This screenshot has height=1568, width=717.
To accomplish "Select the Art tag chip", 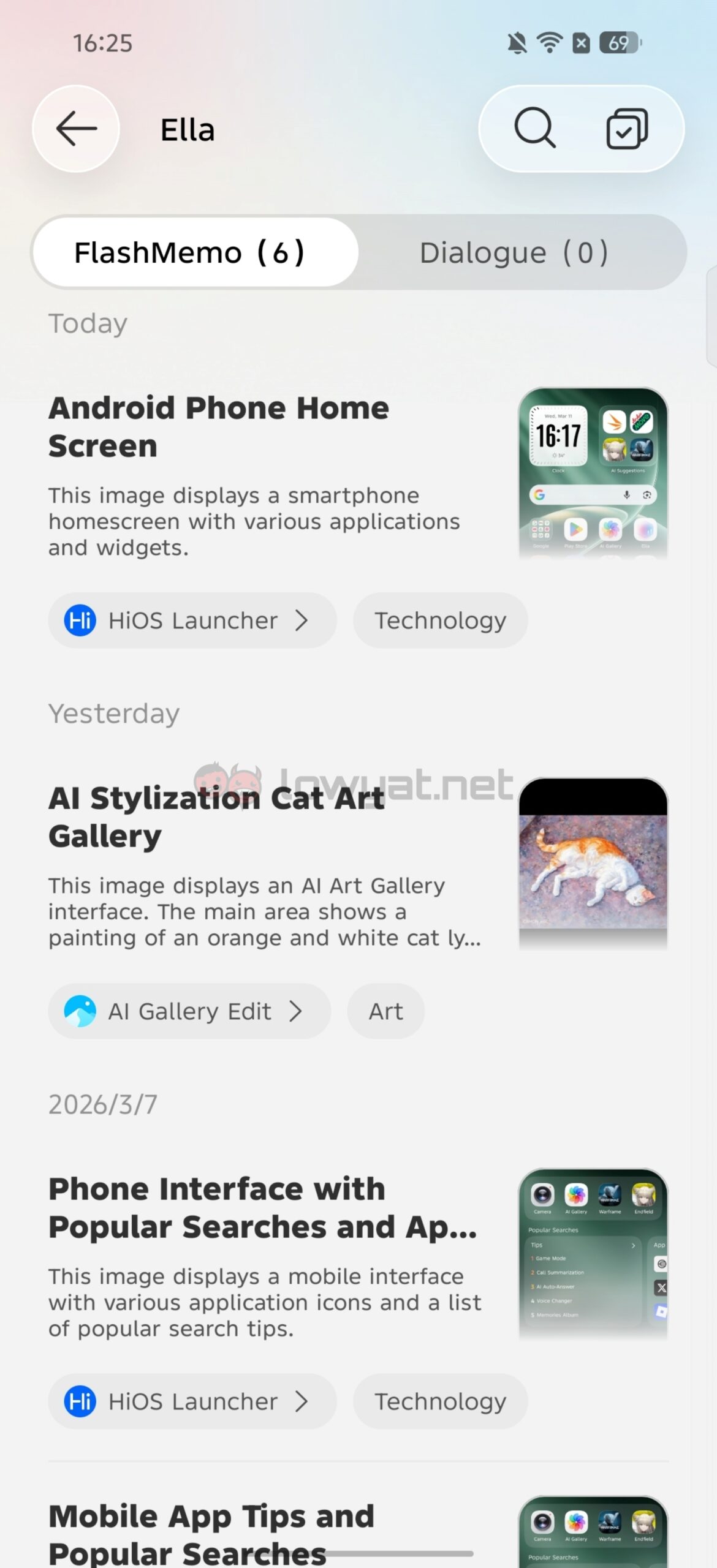I will (385, 1011).
